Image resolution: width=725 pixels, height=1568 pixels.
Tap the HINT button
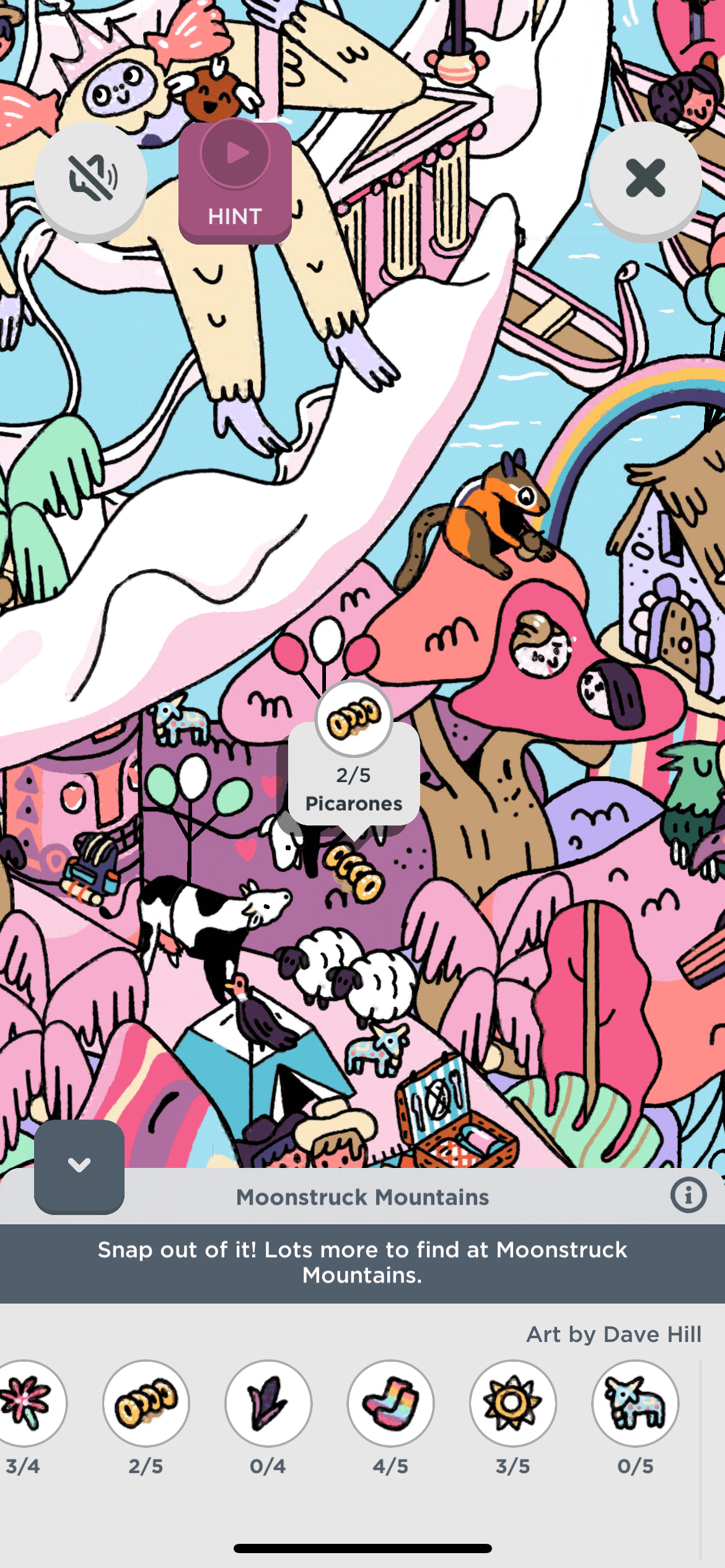(235, 182)
